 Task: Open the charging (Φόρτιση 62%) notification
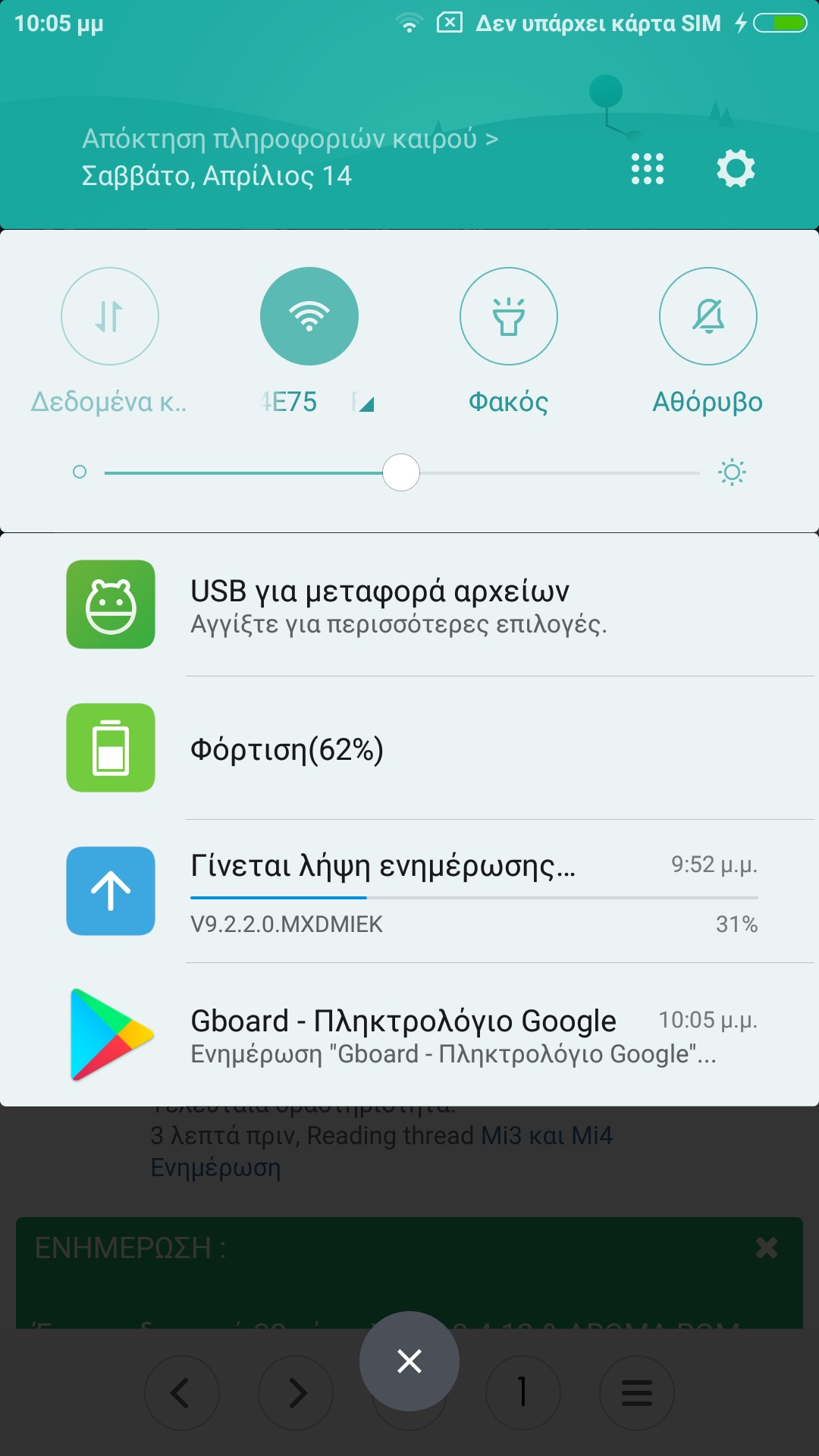coord(409,748)
